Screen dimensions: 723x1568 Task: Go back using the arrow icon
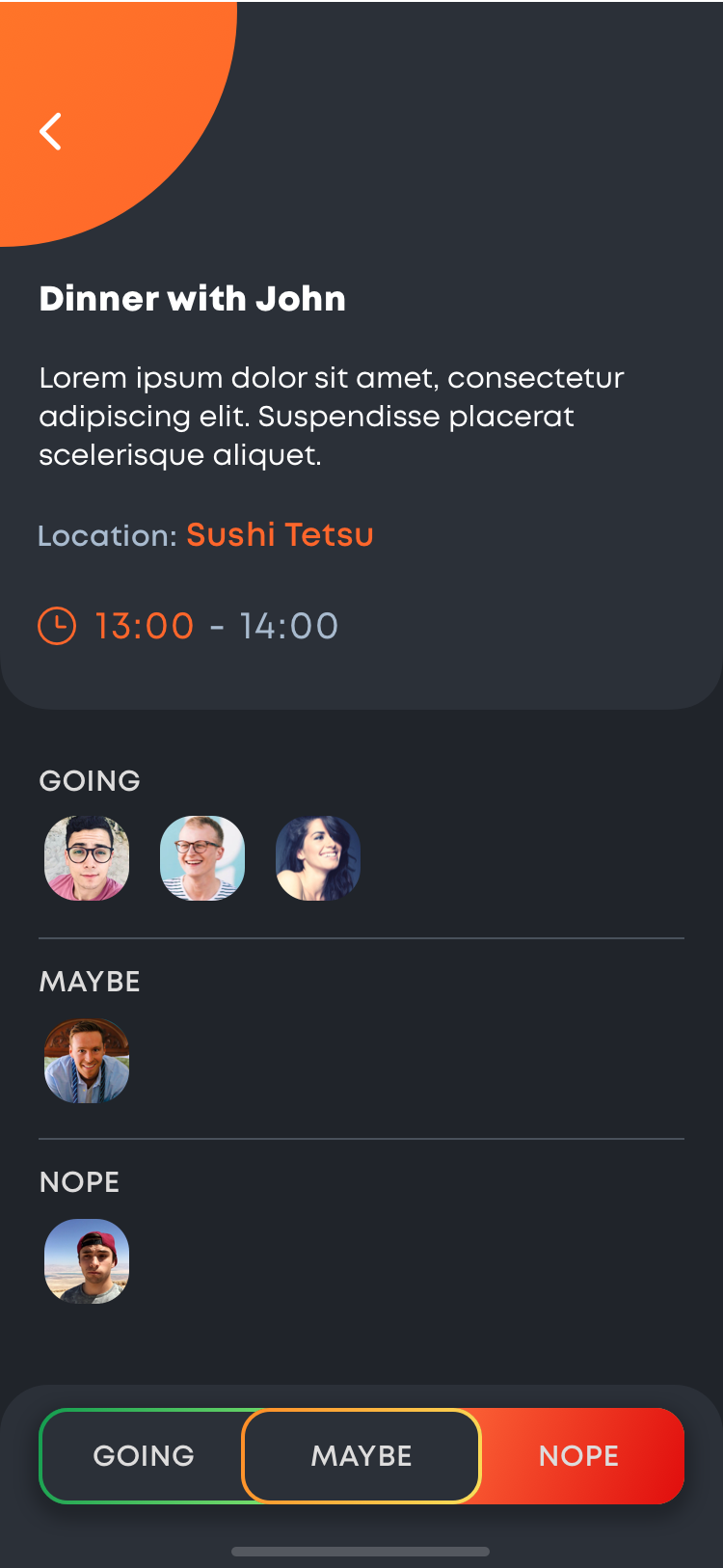tap(51, 131)
